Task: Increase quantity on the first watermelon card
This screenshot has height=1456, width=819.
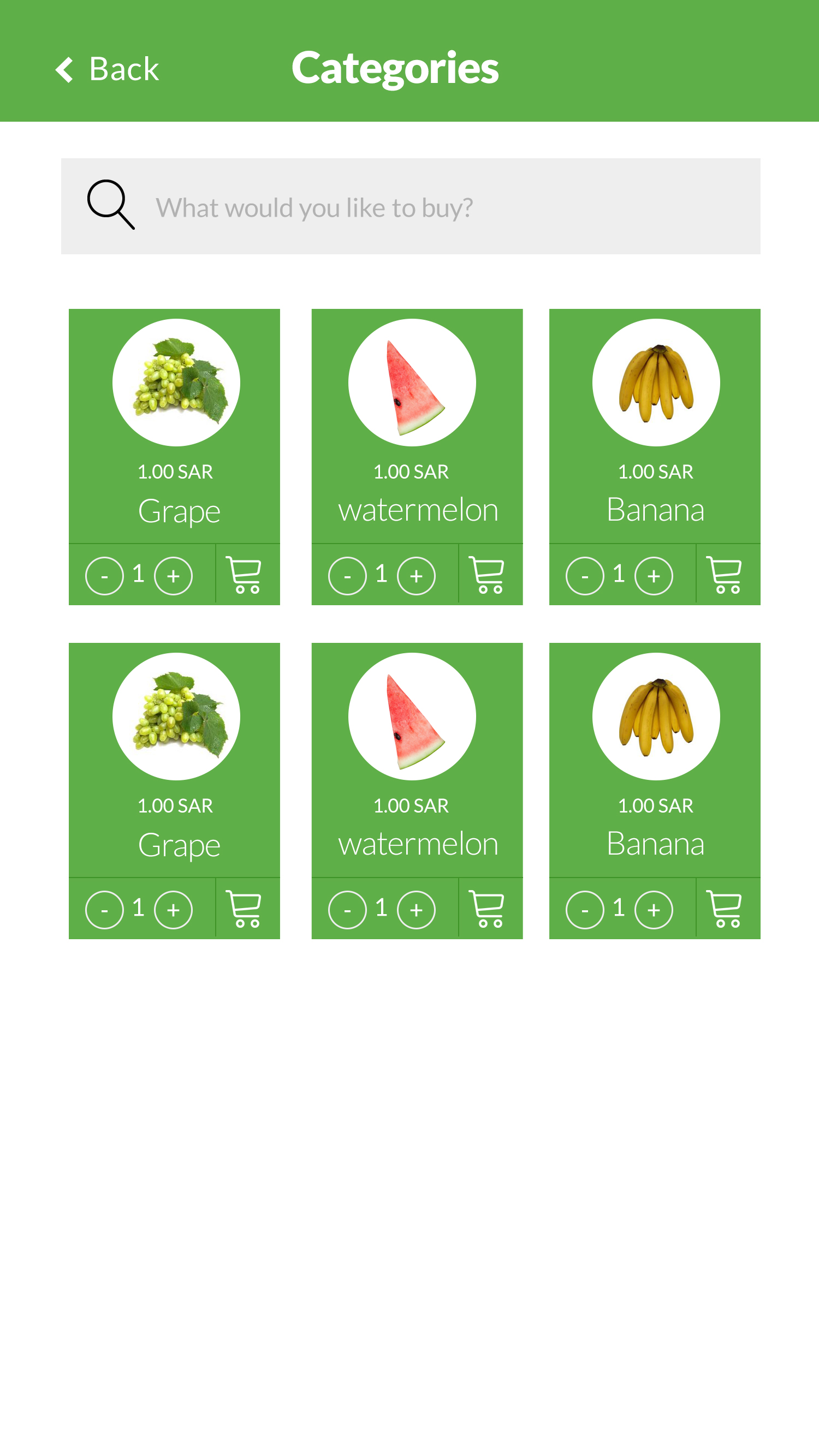Action: coord(416,576)
